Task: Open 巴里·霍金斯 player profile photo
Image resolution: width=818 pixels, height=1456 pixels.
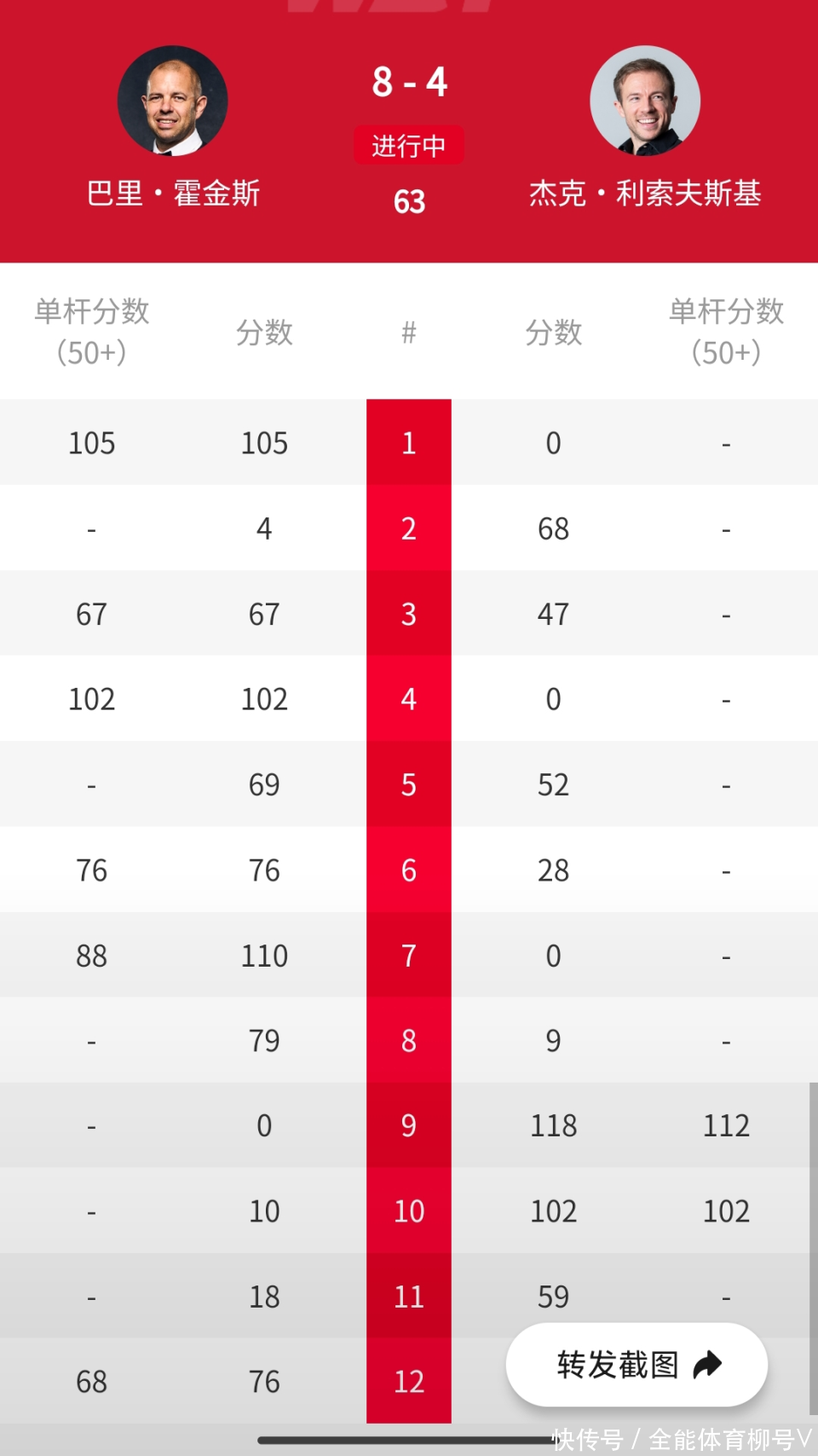Action: (173, 101)
